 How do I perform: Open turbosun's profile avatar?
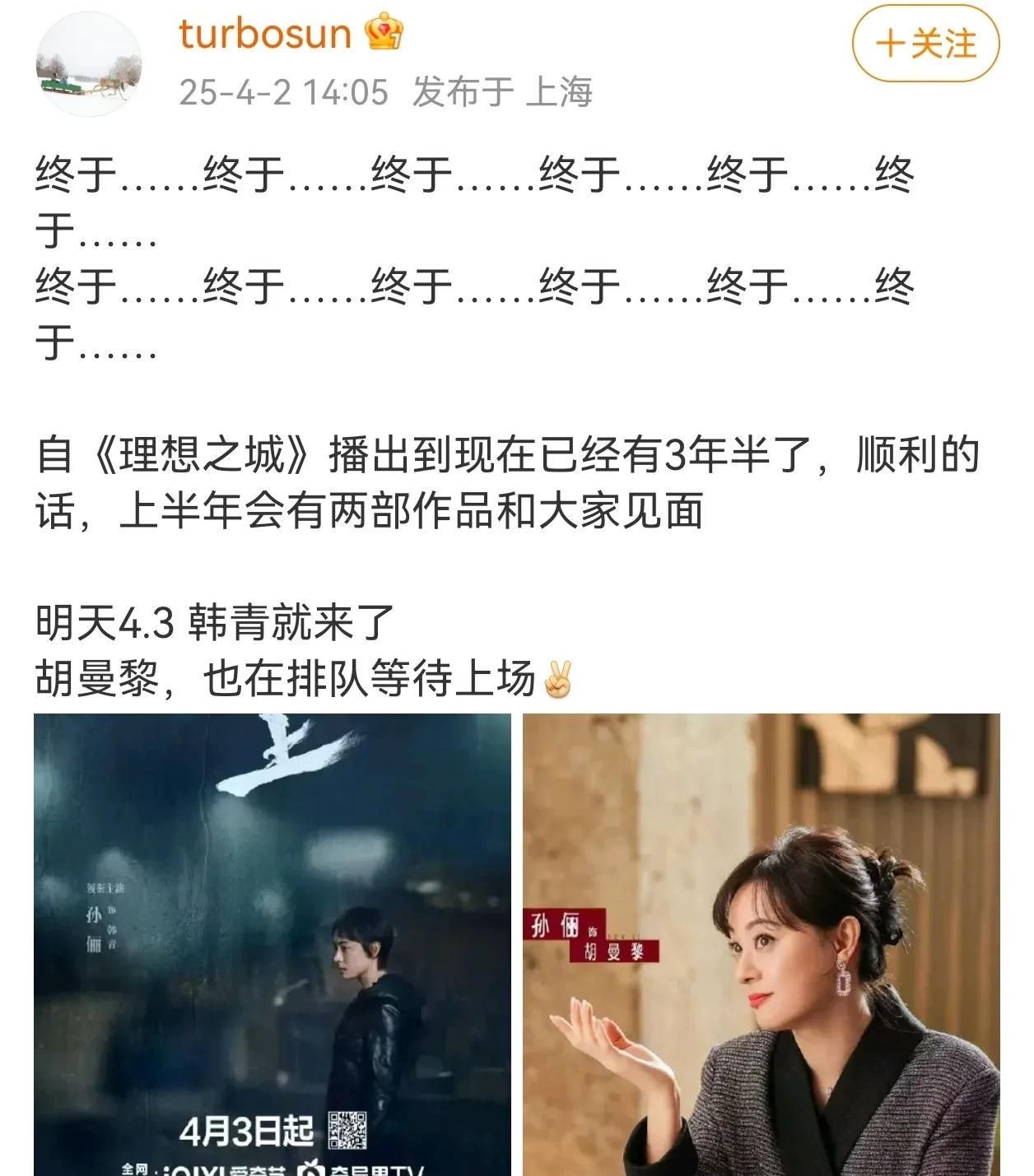coord(89,64)
